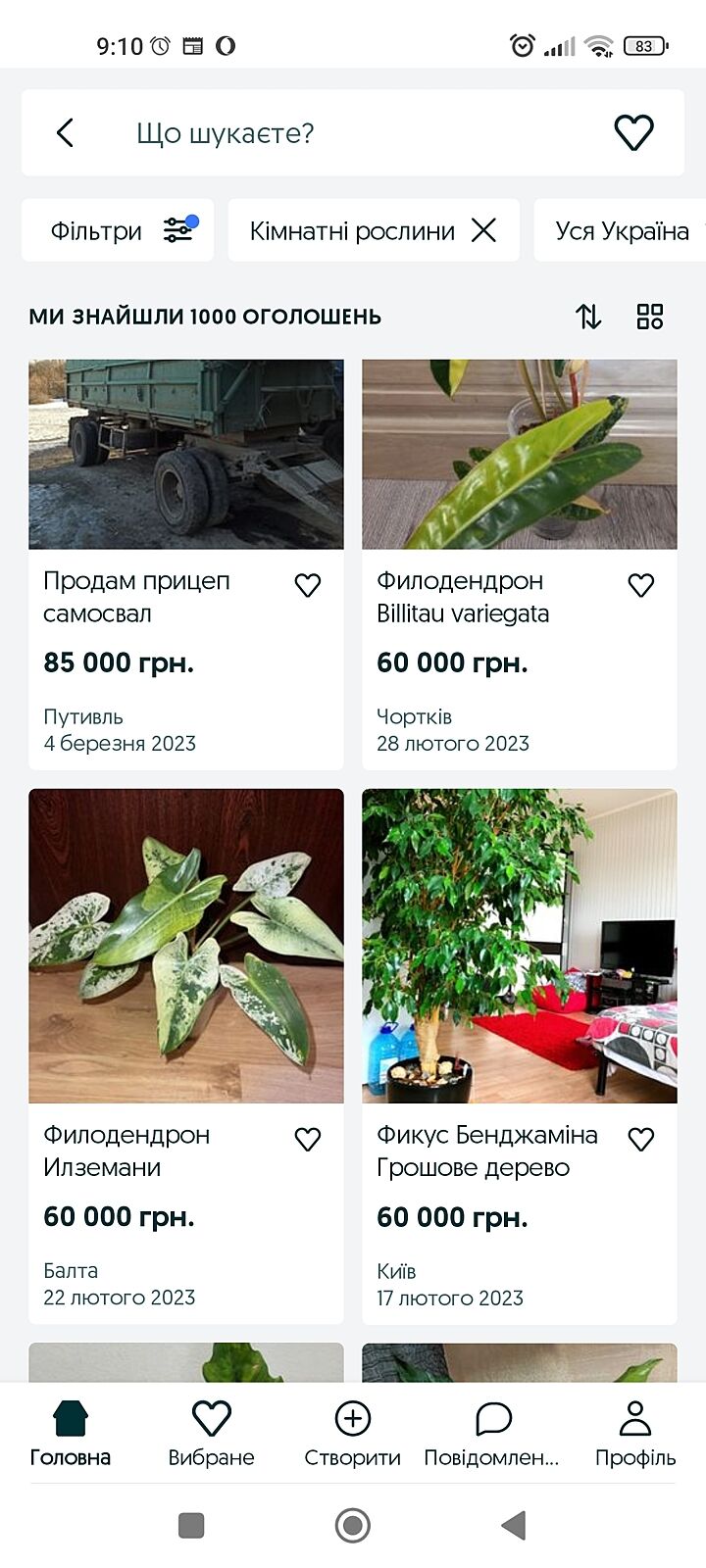Add 'Продам прицеп самосвал' to favorites

click(x=308, y=585)
